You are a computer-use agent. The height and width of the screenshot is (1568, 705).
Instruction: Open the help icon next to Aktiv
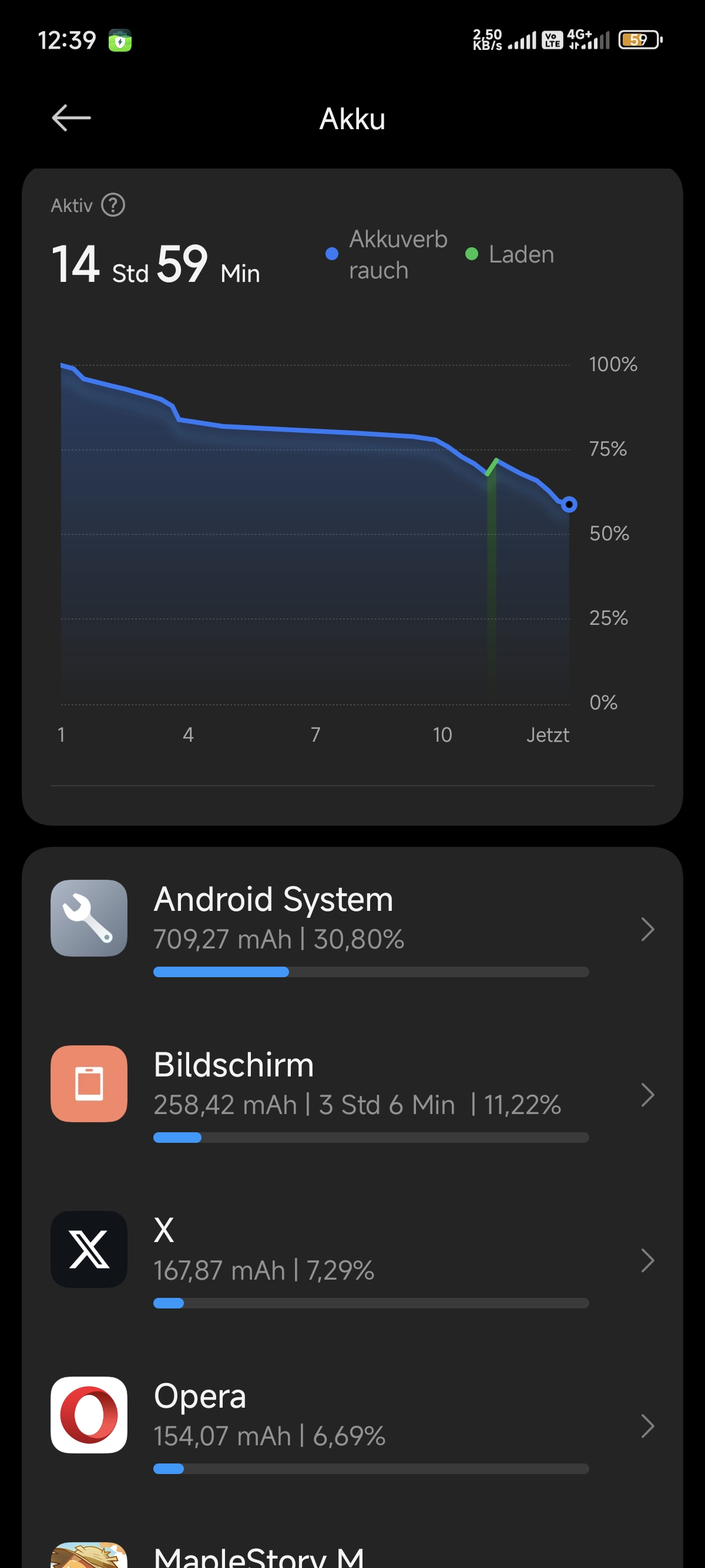click(113, 205)
